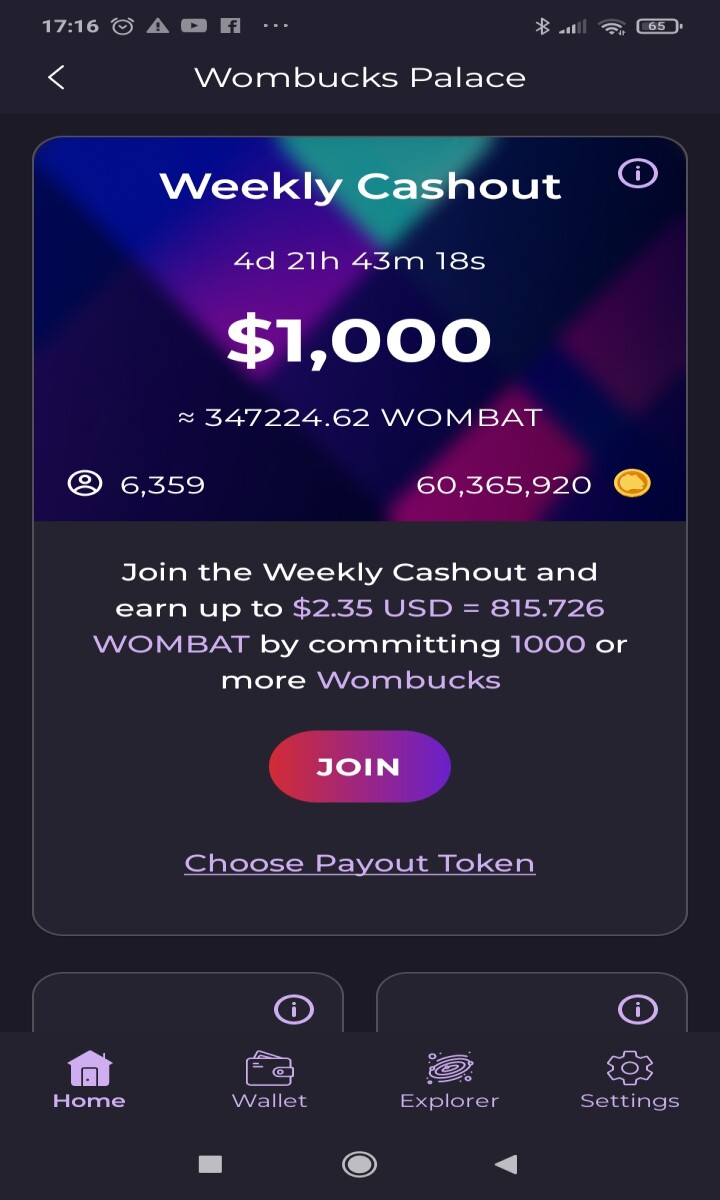The width and height of the screenshot is (720, 1200).
Task: Switch to the Explorer tab
Action: coord(449,1080)
